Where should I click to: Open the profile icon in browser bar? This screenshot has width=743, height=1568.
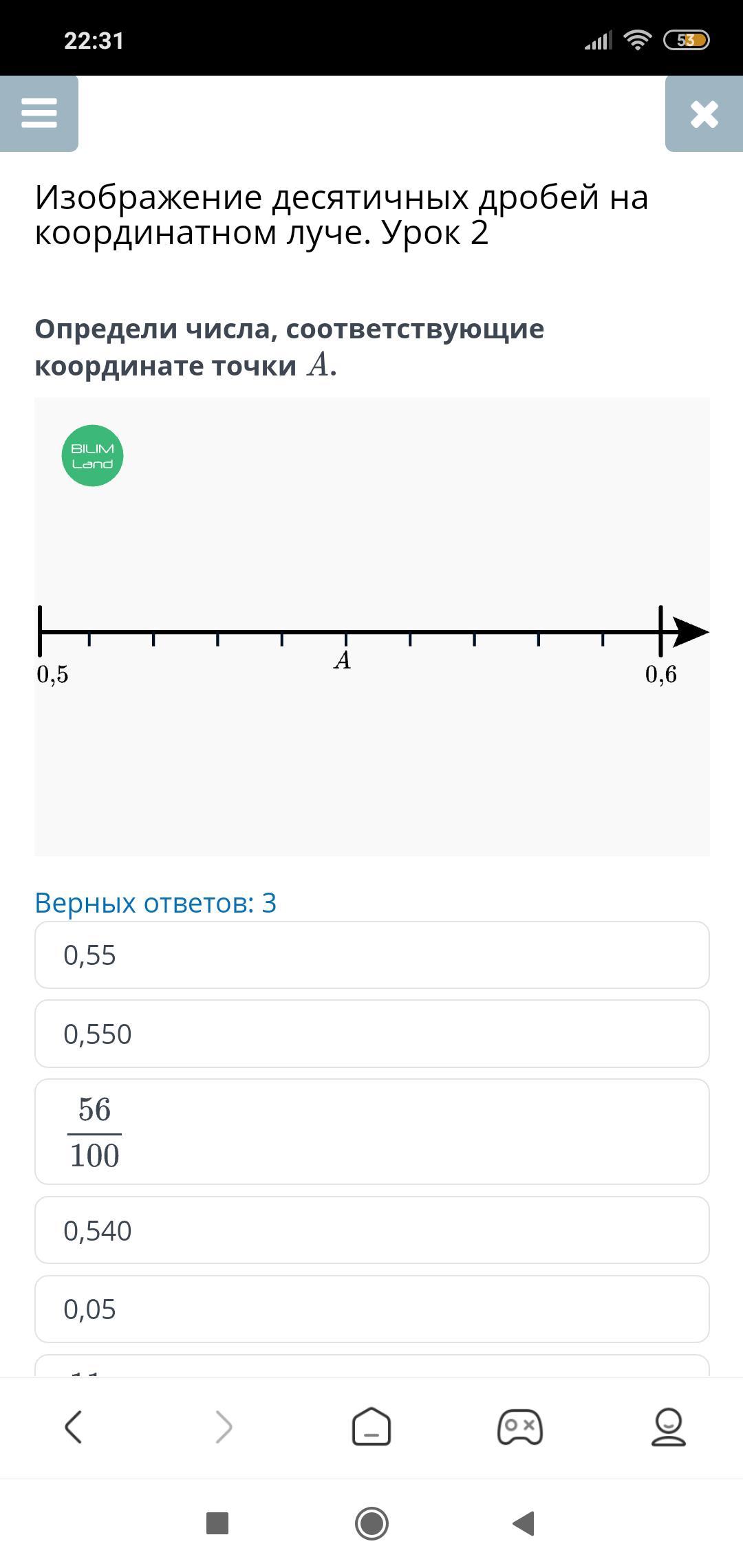coord(669,1426)
